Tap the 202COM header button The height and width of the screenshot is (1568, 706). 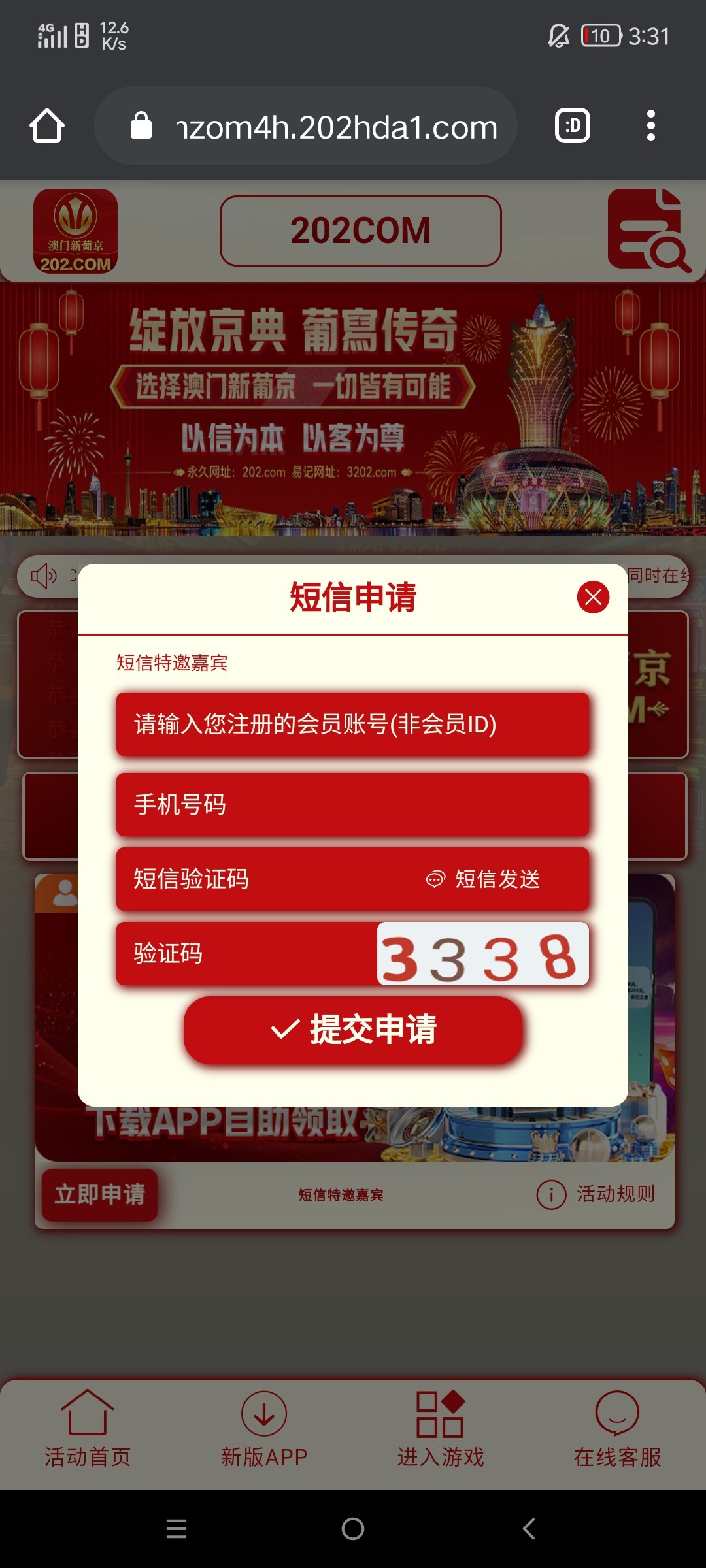point(361,231)
